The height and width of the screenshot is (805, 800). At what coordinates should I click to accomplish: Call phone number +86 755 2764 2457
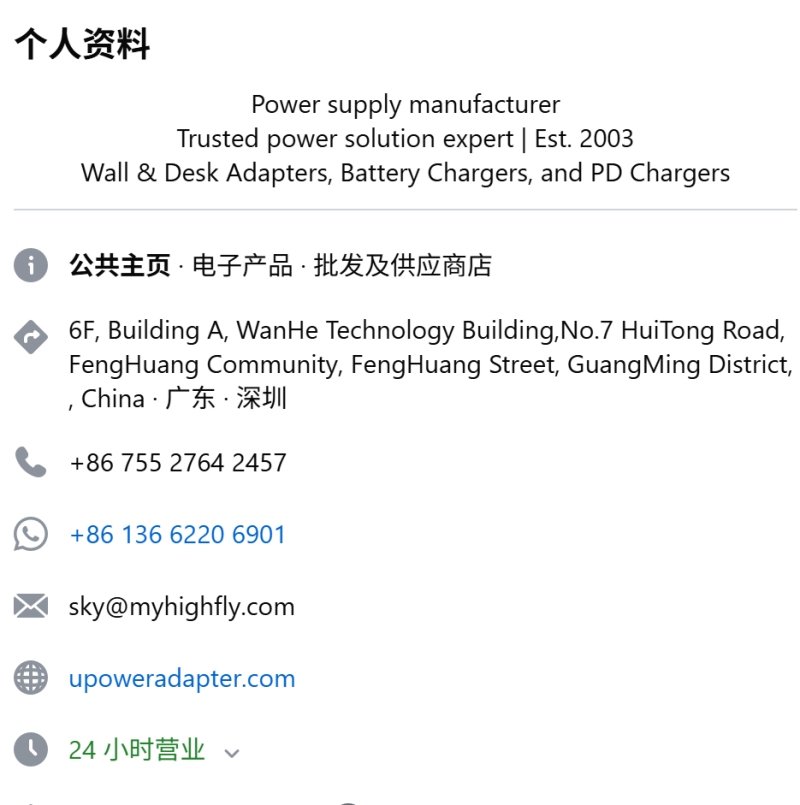tap(178, 463)
